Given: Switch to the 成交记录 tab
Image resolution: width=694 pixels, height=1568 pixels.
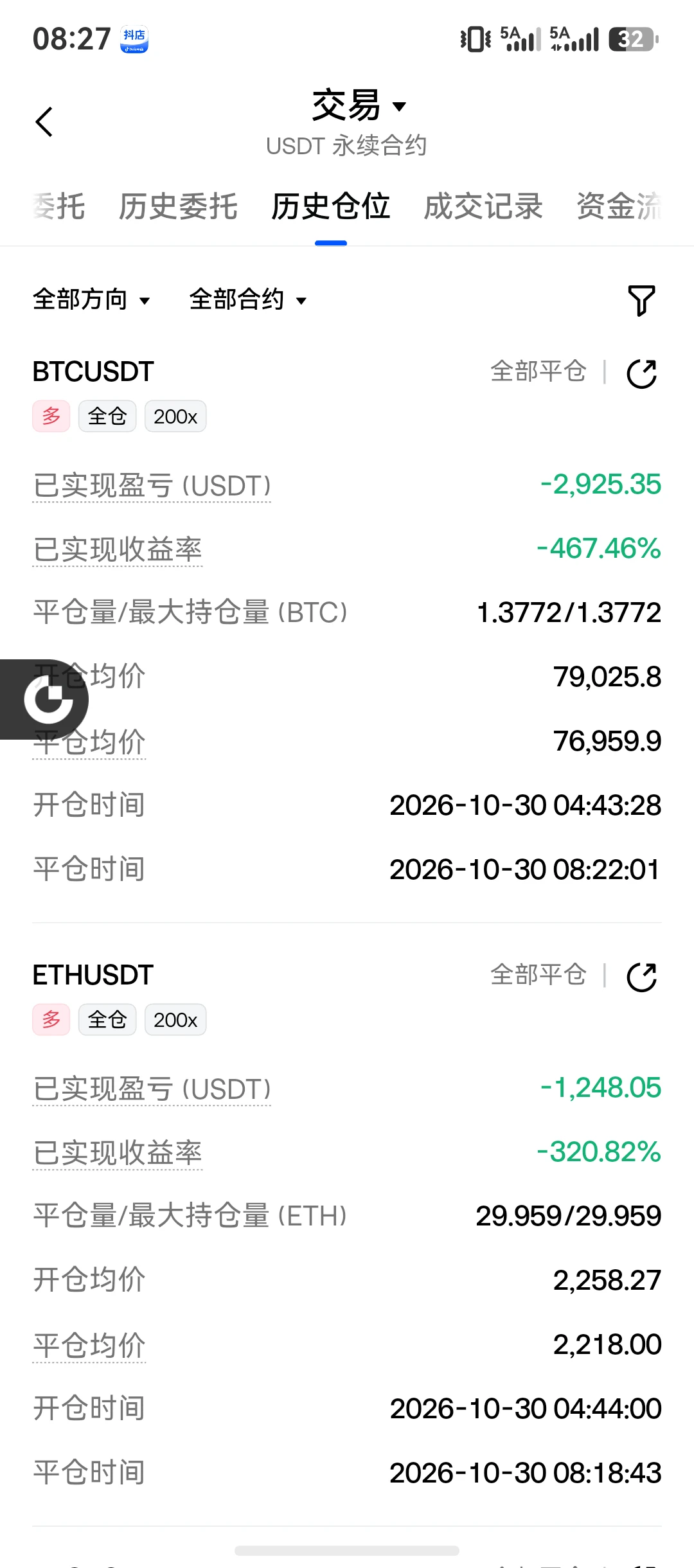Looking at the screenshot, I should point(483,207).
